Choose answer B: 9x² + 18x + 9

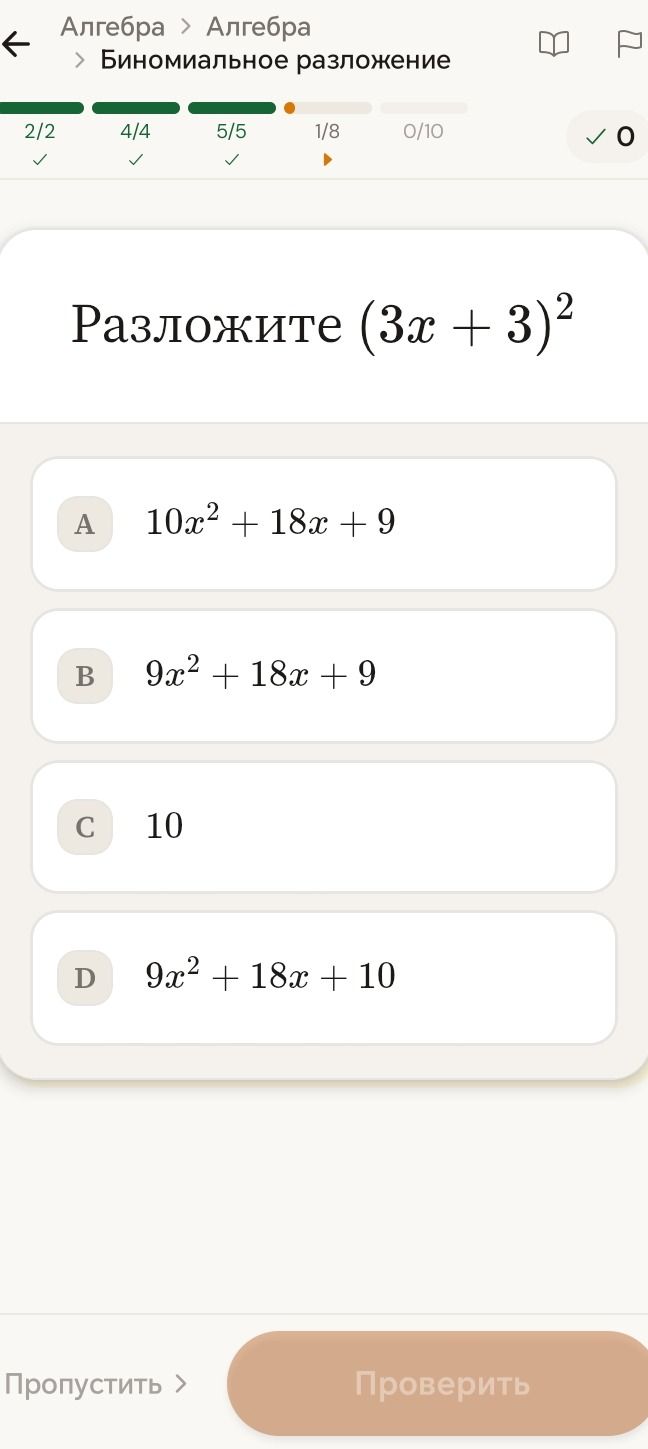(x=324, y=676)
